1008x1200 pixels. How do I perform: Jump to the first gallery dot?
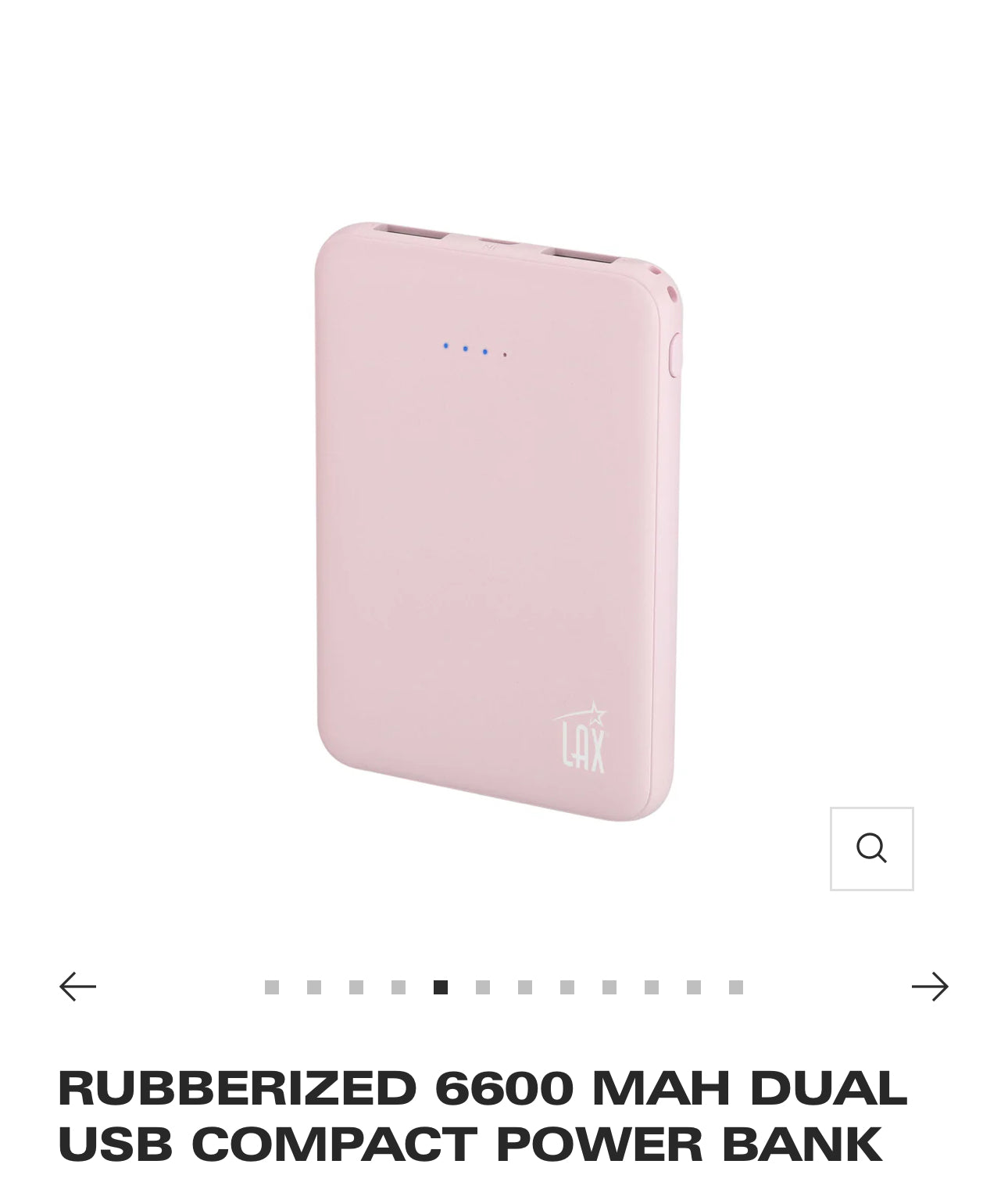(272, 987)
